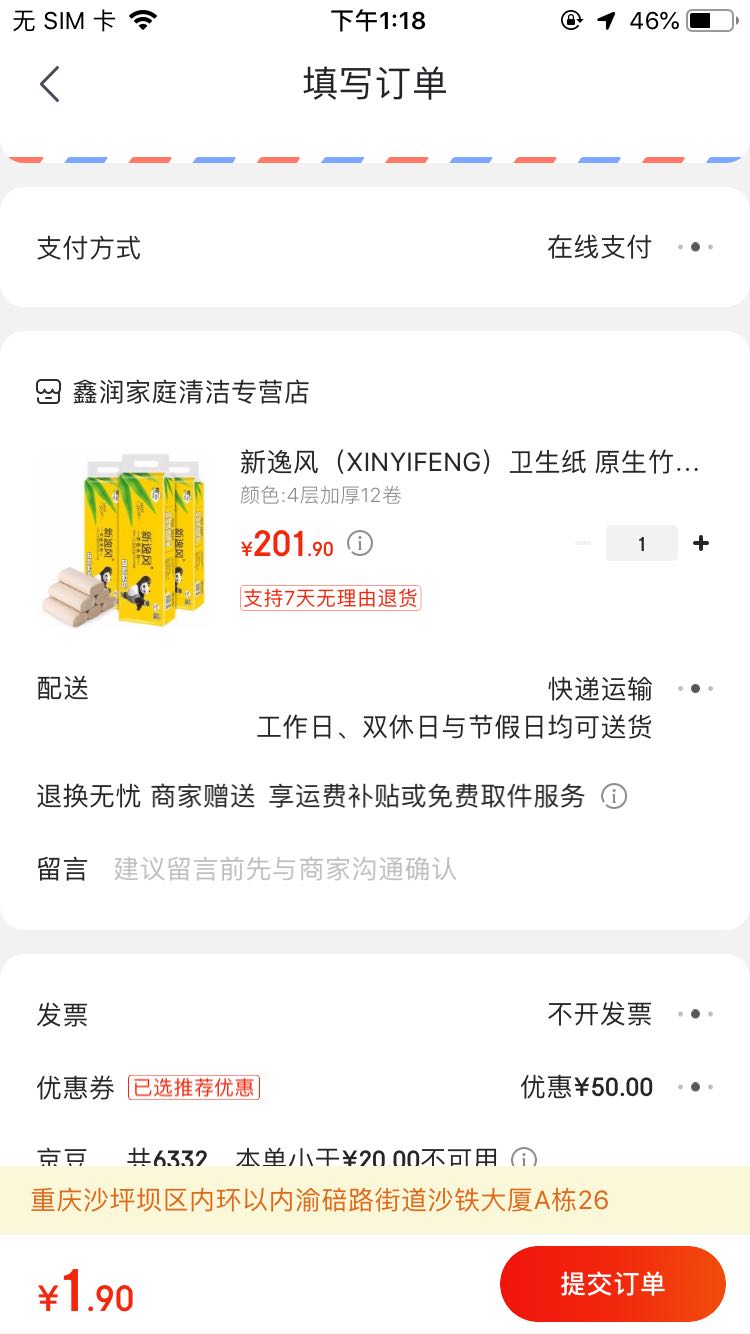Tap the 留言 message input field
Screen dimensions: 750x1334
[400, 868]
